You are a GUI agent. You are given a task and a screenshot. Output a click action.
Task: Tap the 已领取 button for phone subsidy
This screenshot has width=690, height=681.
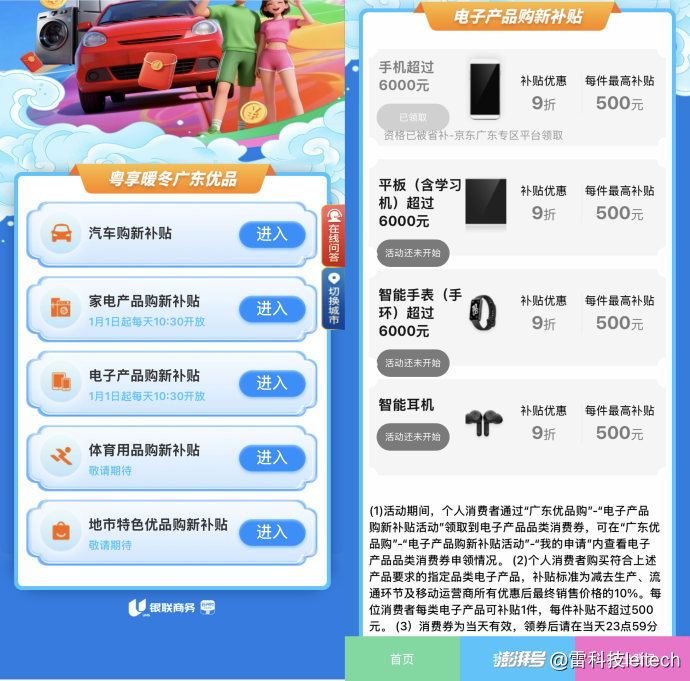[x=413, y=117]
